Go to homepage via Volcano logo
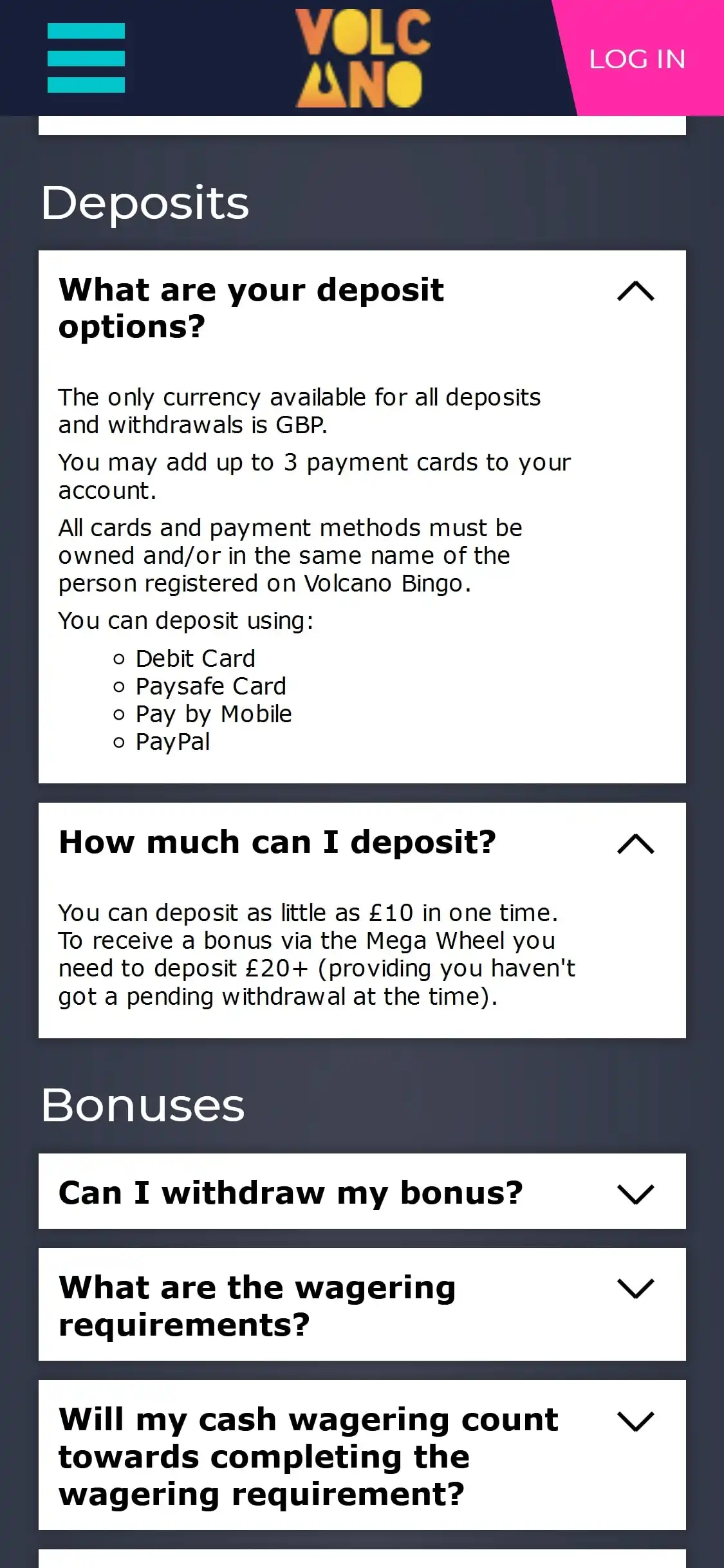The image size is (724, 1568). coord(362,58)
